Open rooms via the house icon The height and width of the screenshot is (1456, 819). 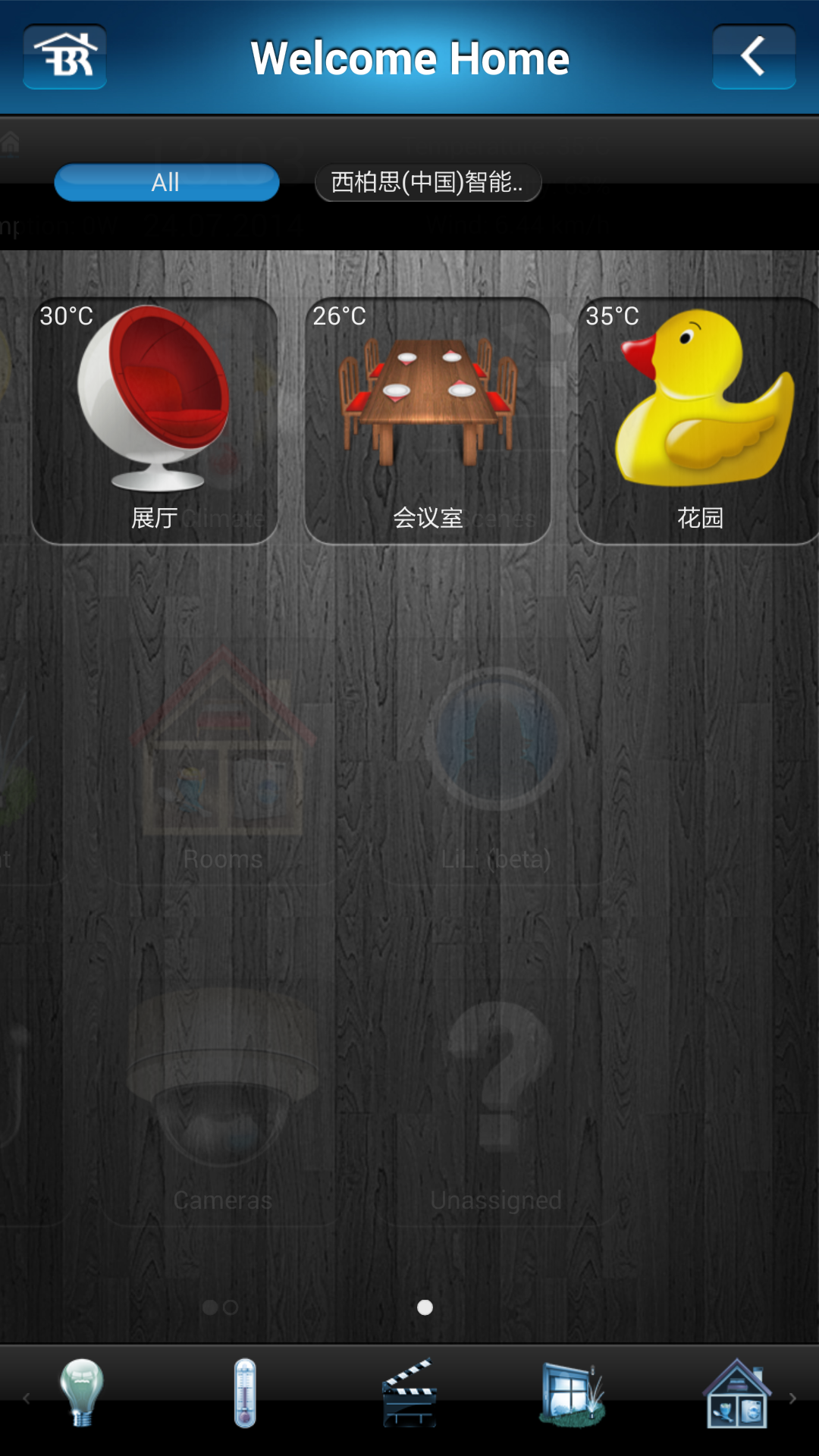click(736, 1394)
